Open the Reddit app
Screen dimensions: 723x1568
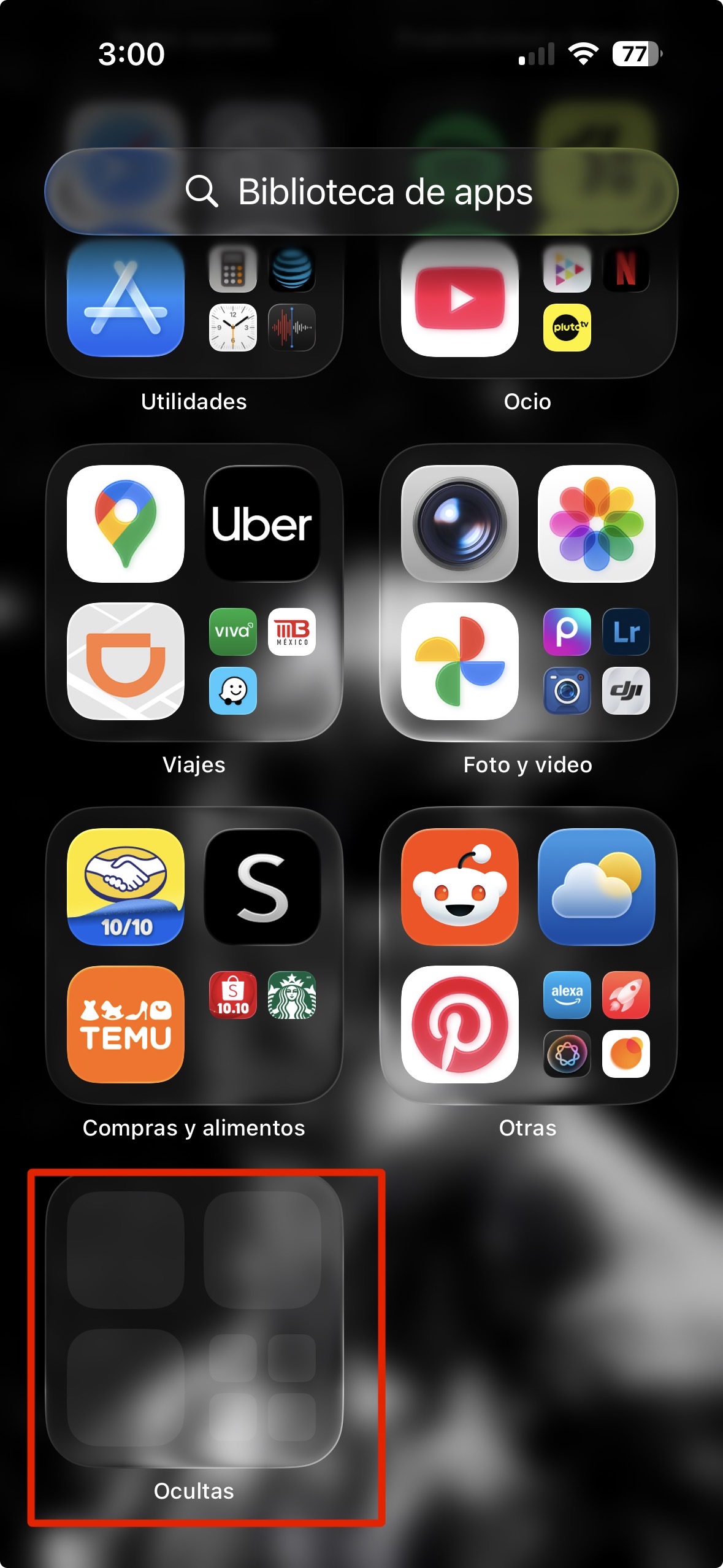pyautogui.click(x=460, y=886)
